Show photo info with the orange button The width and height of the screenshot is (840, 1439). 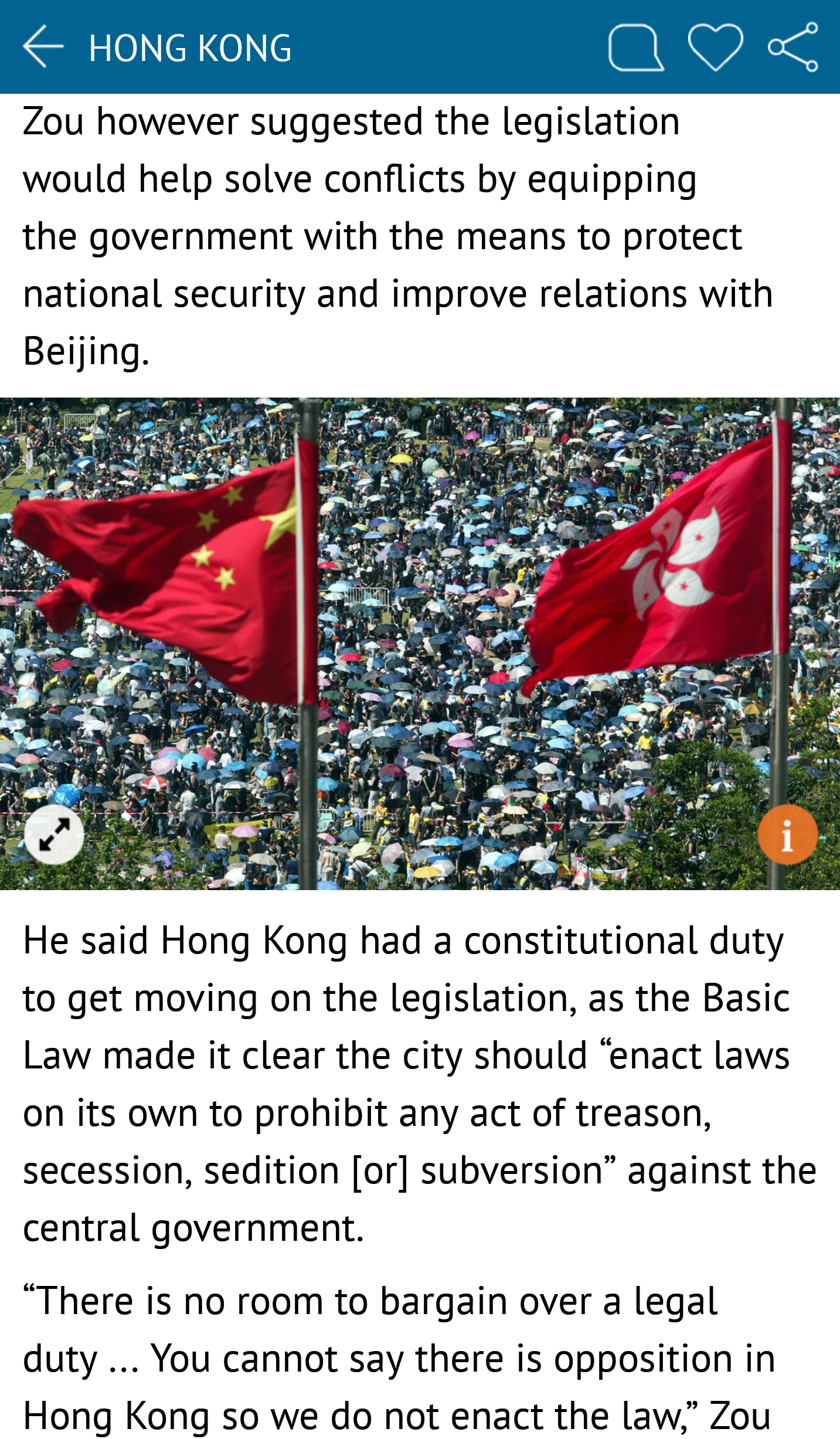pyautogui.click(x=787, y=834)
